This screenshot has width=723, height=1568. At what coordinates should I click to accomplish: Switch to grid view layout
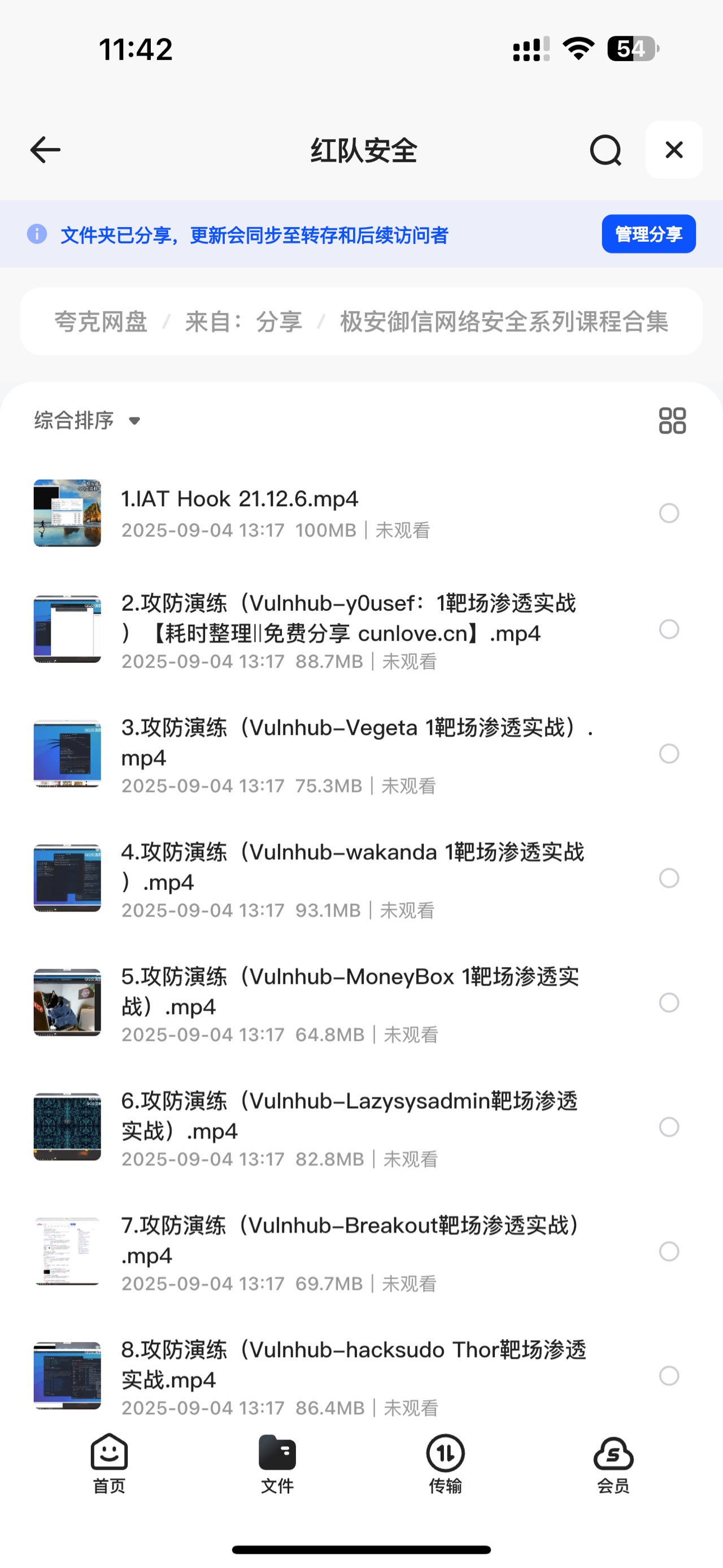[x=672, y=420]
